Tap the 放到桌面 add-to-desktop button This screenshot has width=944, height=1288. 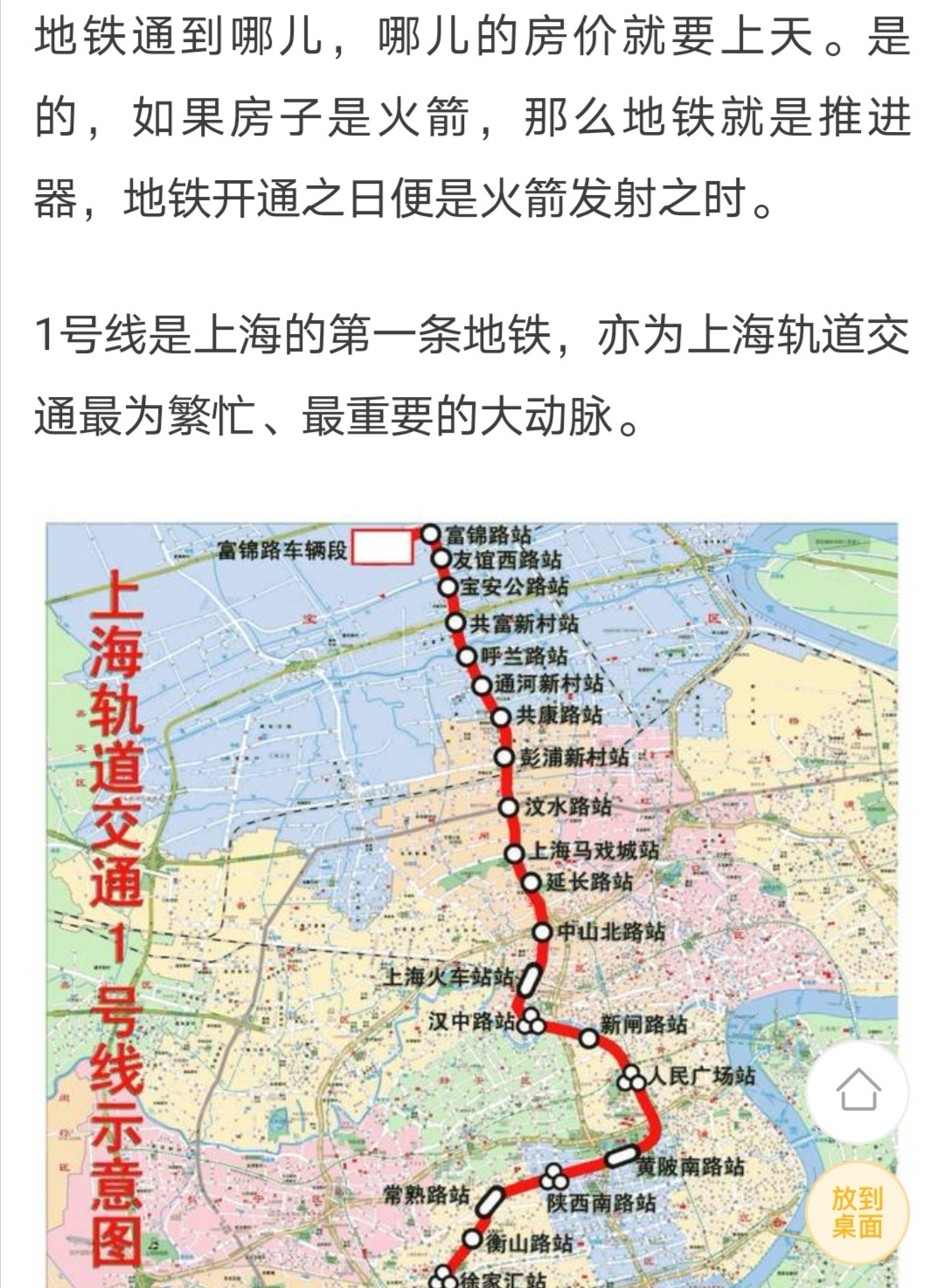pyautogui.click(x=857, y=1213)
